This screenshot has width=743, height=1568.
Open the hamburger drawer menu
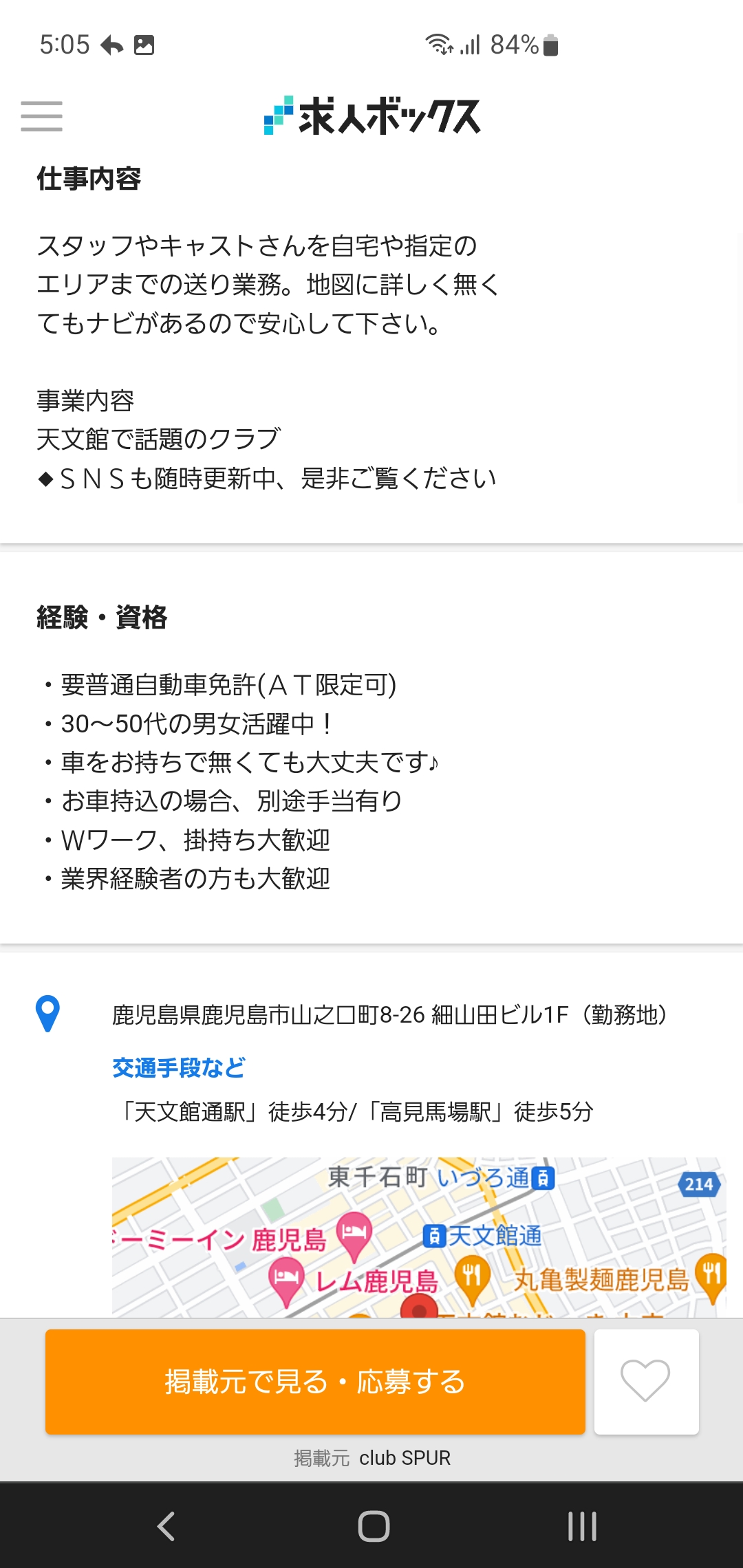pos(41,116)
